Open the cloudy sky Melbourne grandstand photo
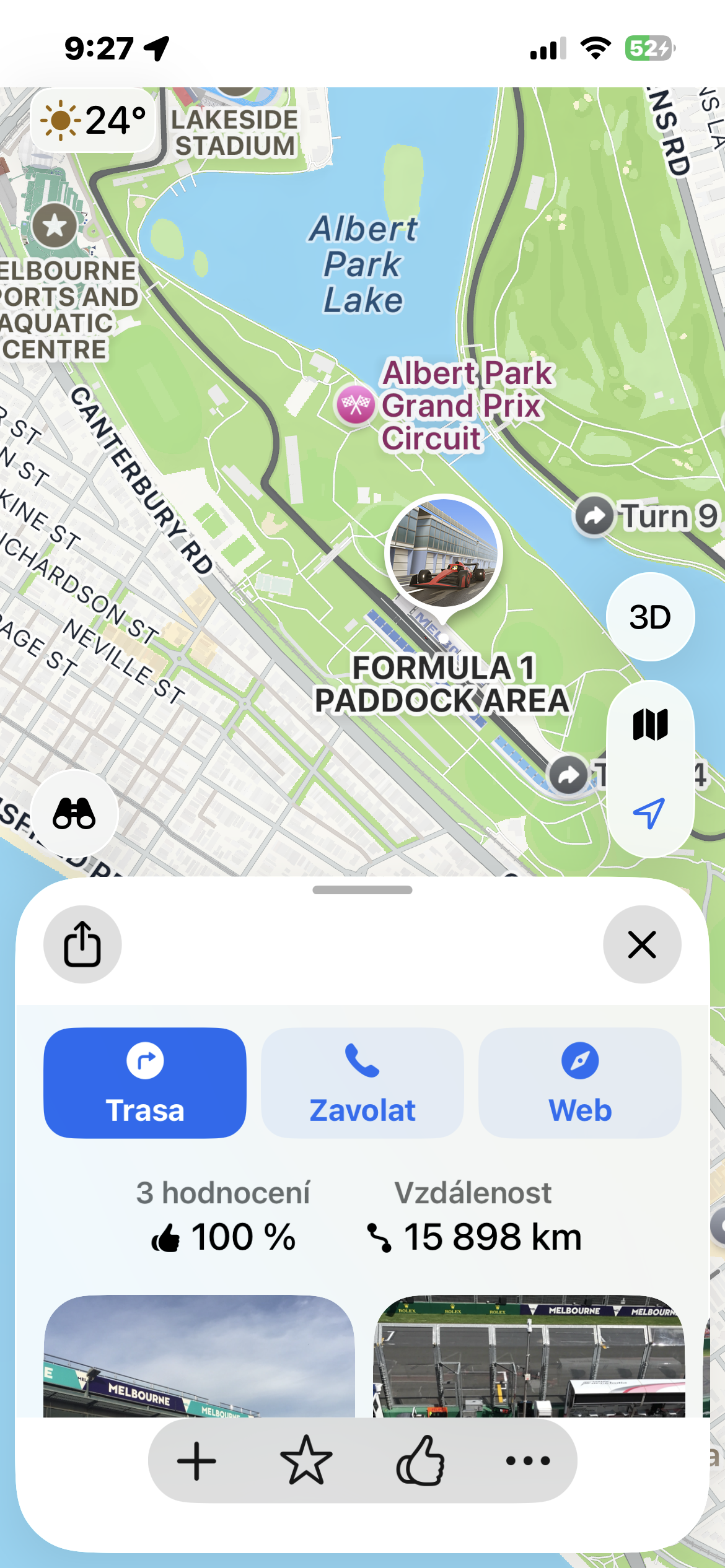The width and height of the screenshot is (725, 1568). (199, 1356)
